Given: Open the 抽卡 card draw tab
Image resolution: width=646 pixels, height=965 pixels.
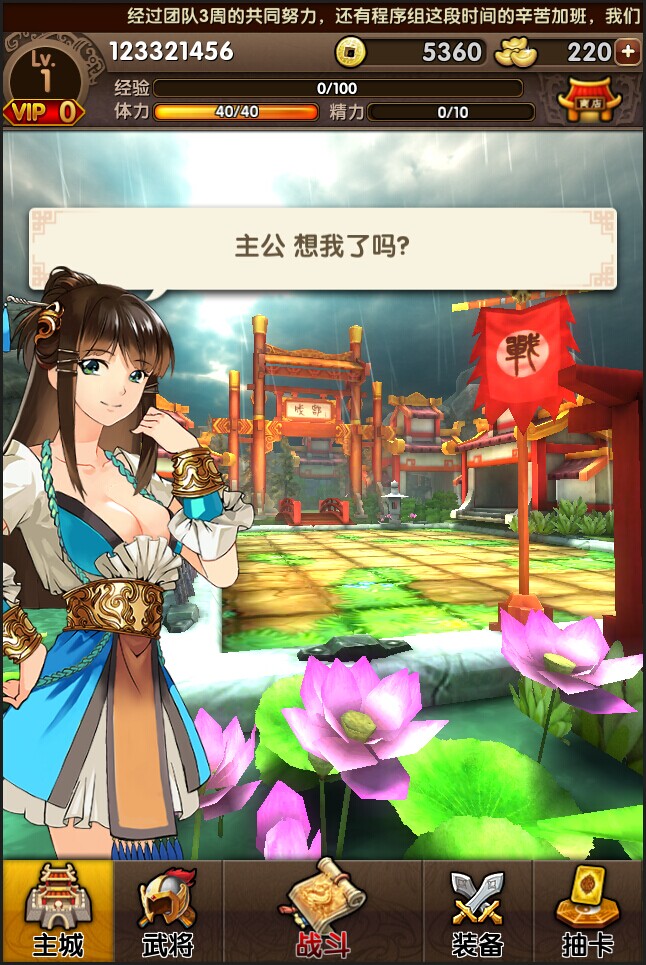Looking at the screenshot, I should click(x=588, y=911).
